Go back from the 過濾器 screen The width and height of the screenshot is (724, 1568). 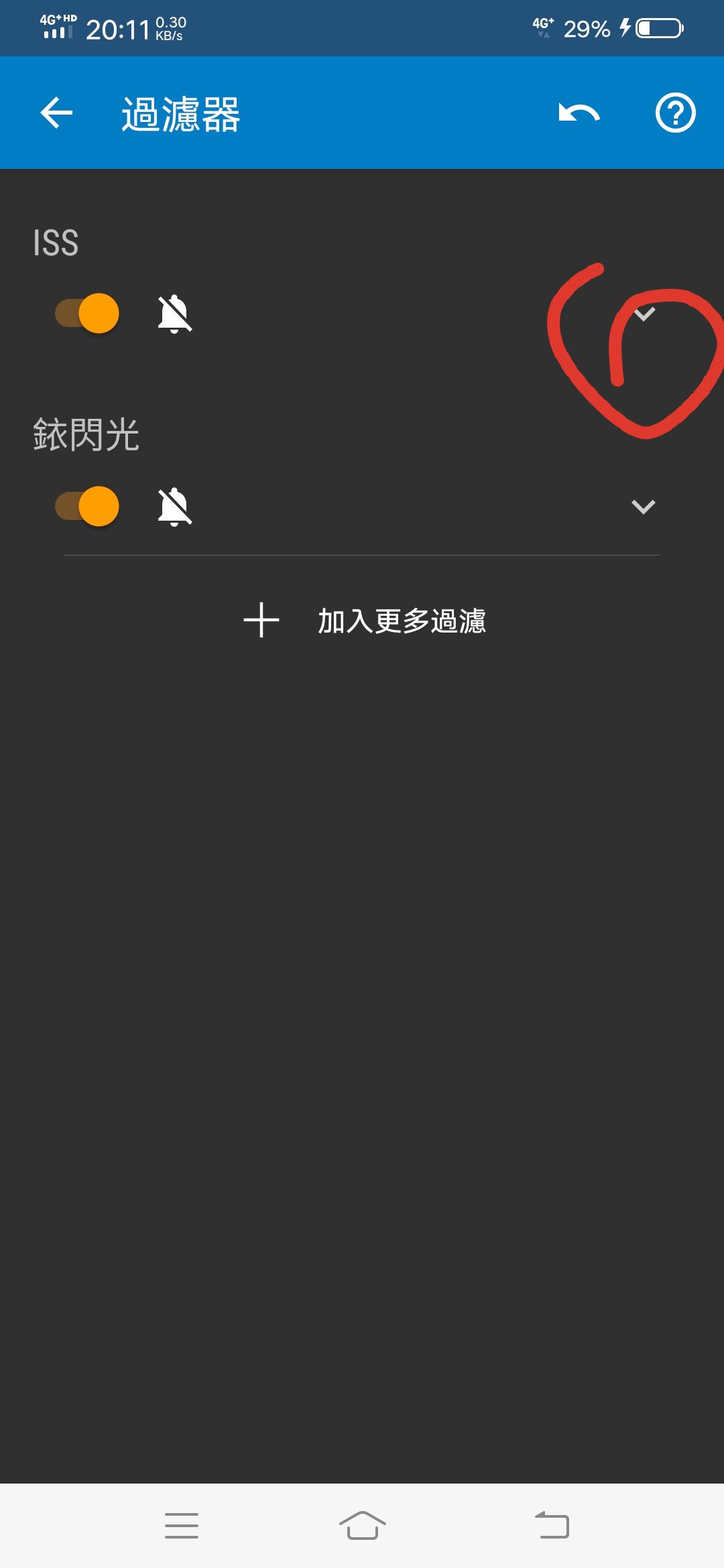click(56, 113)
